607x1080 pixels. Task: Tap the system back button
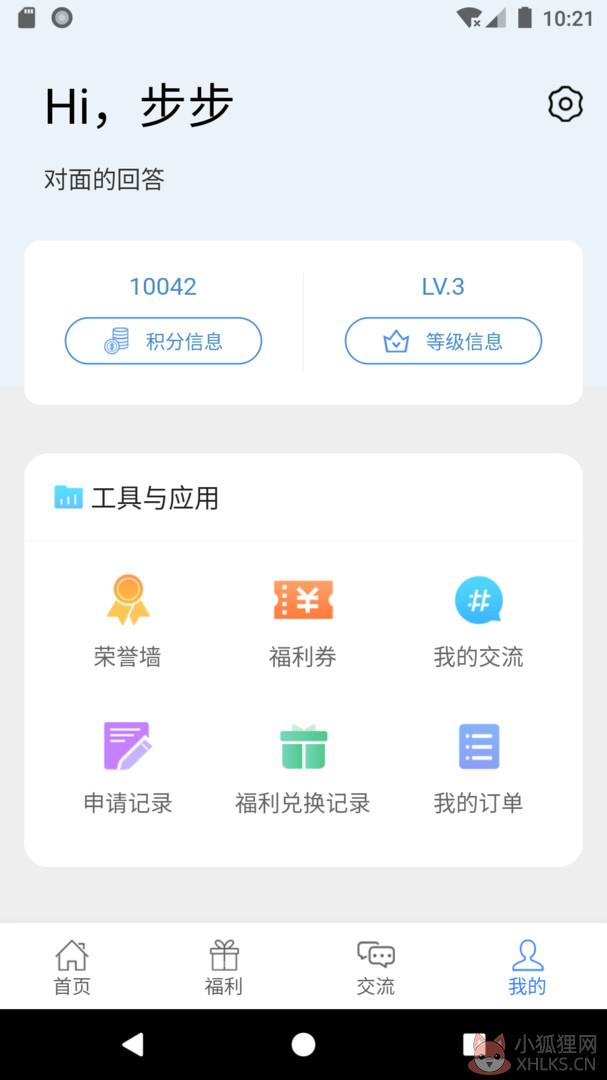pos(133,1044)
